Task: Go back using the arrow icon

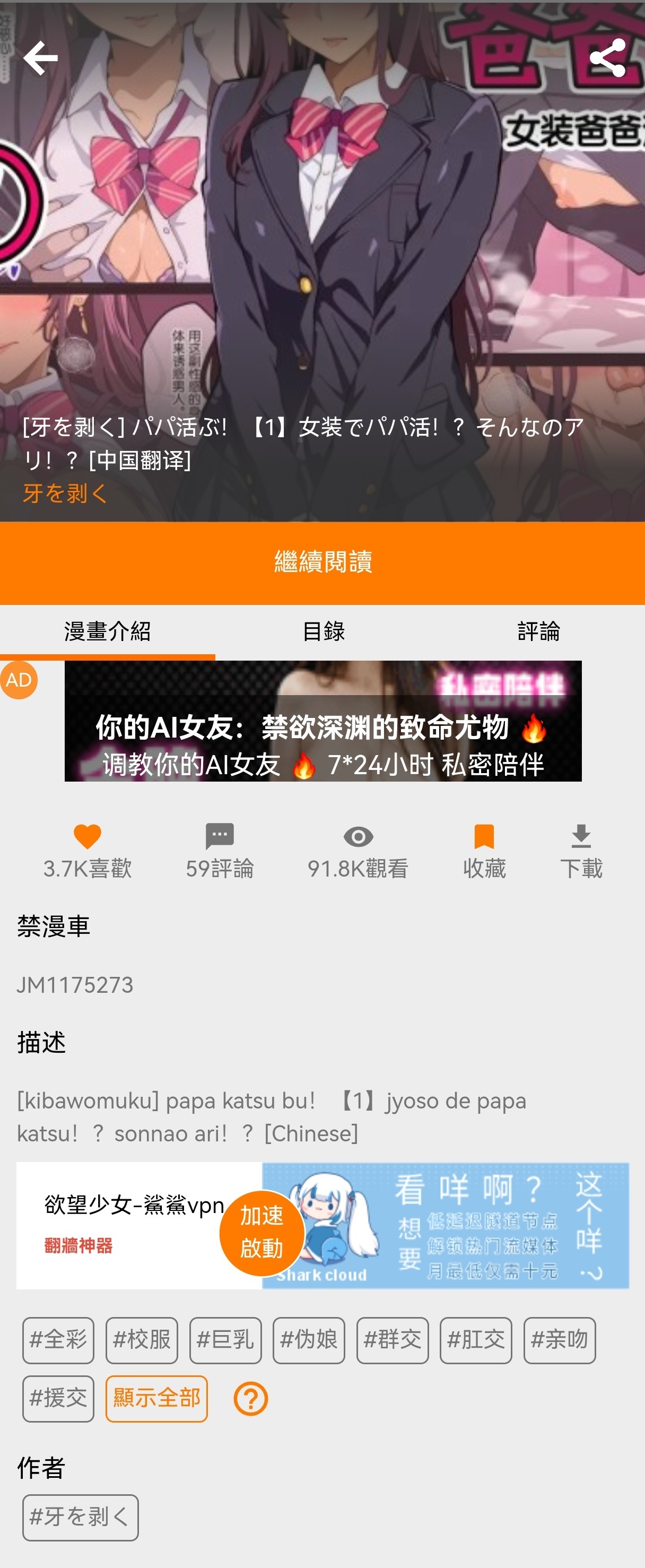Action: [41, 58]
